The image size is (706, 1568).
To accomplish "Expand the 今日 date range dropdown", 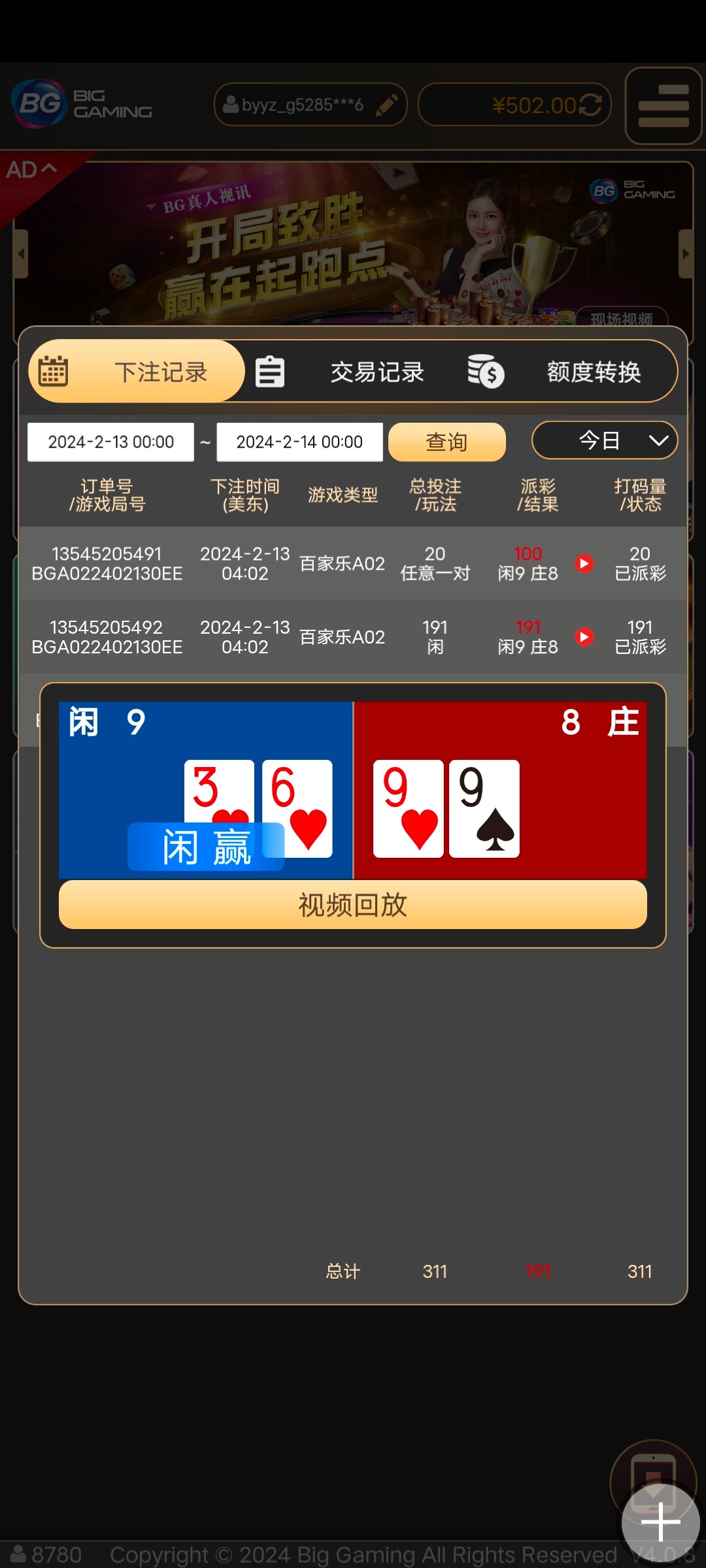I will coord(604,440).
